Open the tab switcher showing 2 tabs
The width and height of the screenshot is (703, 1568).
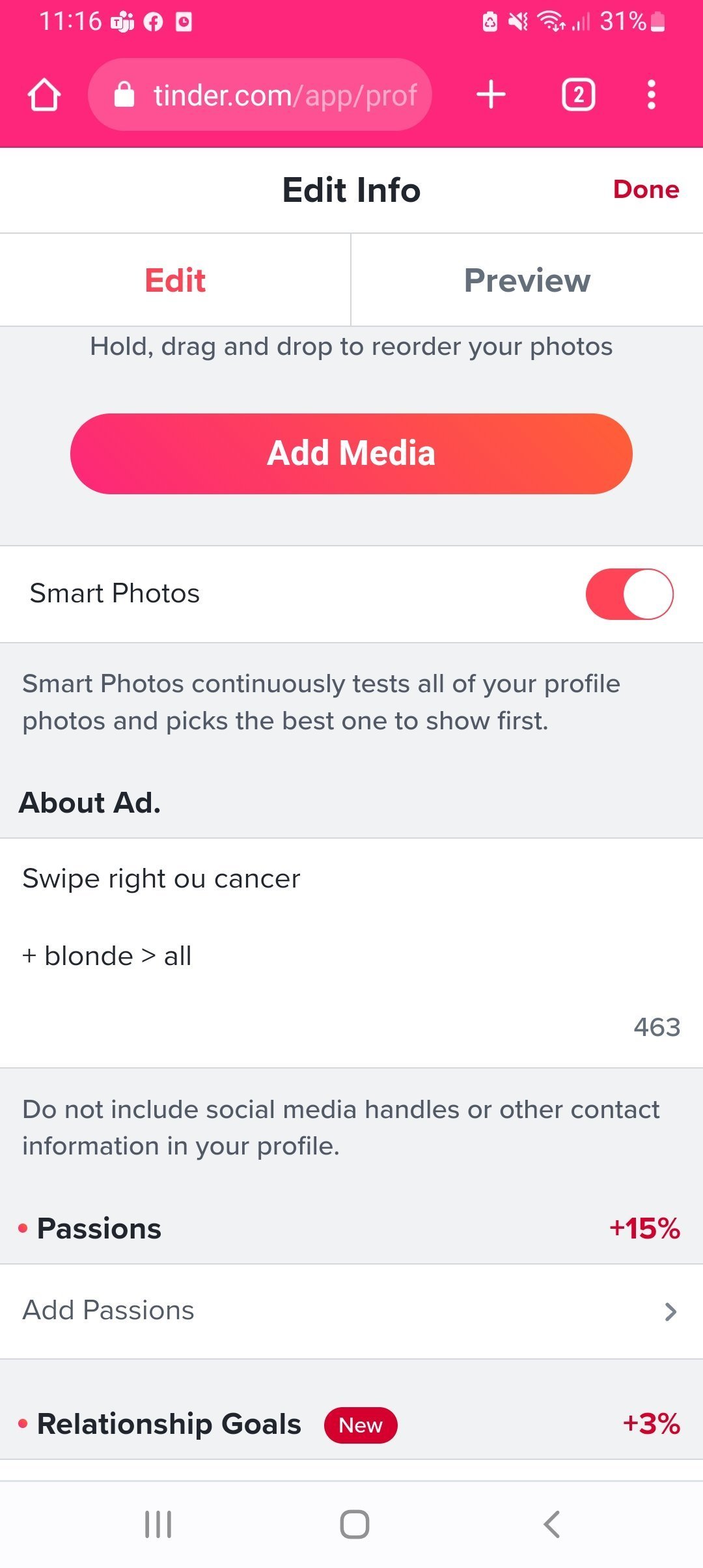click(x=579, y=95)
